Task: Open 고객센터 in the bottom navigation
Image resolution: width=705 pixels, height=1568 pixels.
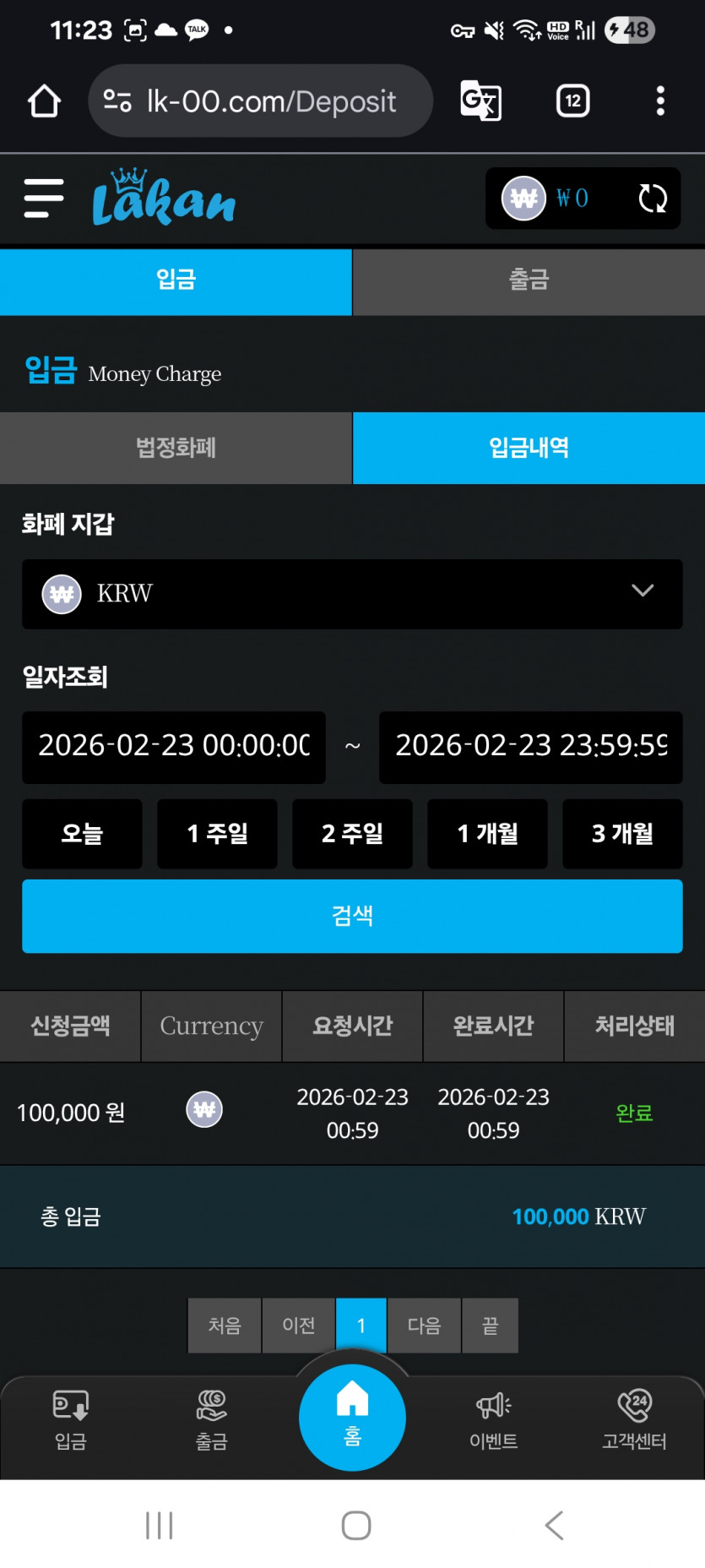Action: [635, 1420]
